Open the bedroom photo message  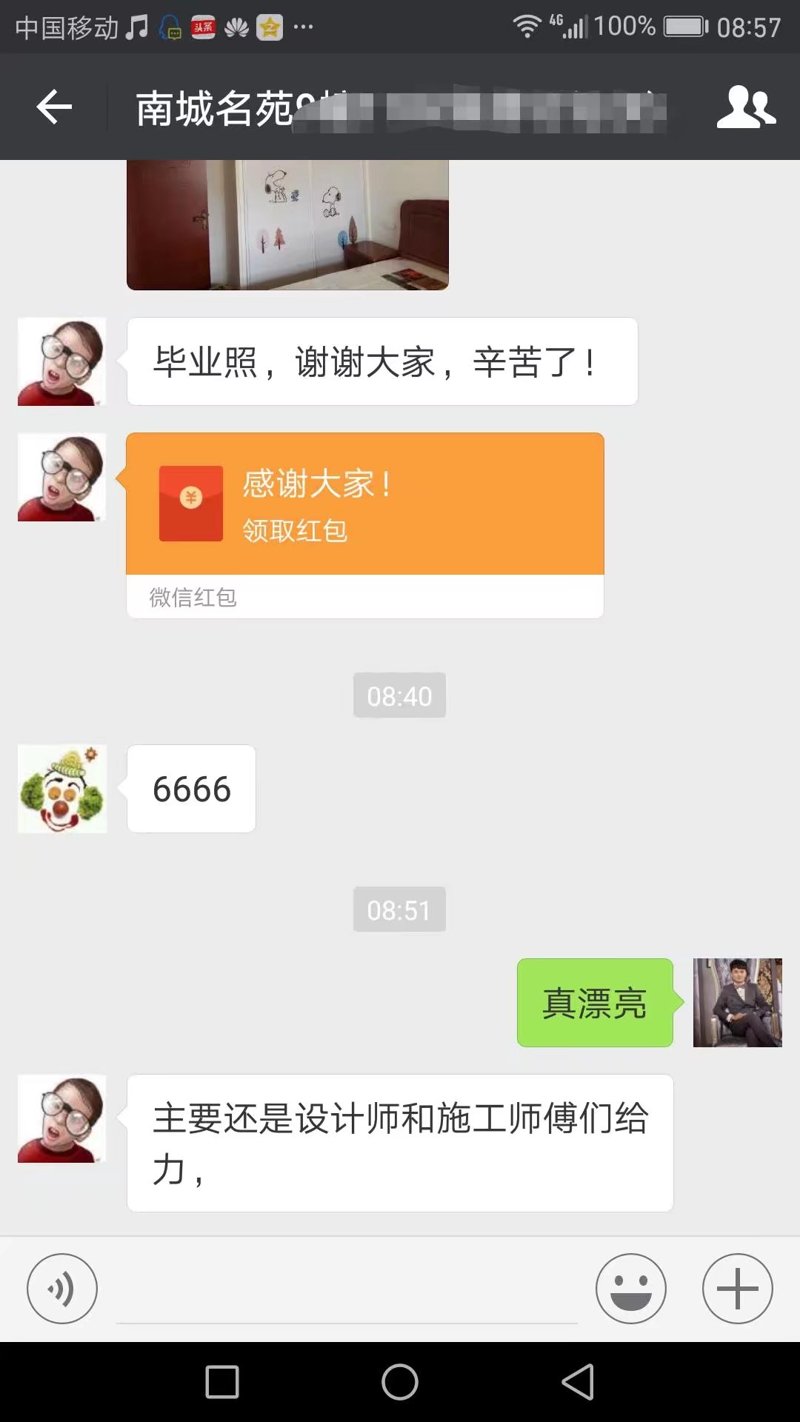[x=287, y=224]
